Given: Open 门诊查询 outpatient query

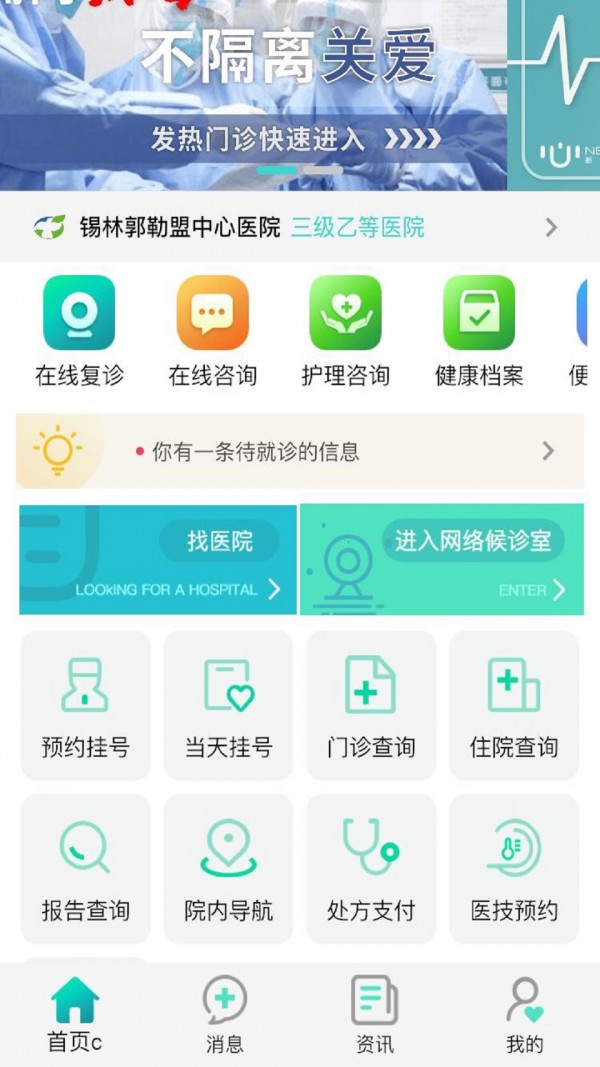Looking at the screenshot, I should [371, 705].
